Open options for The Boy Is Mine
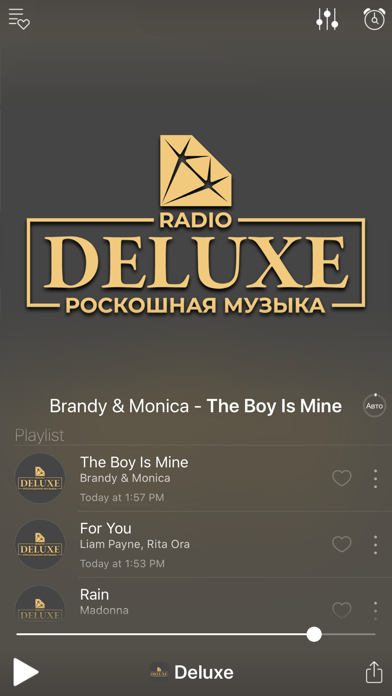The height and width of the screenshot is (696, 392). pyautogui.click(x=376, y=478)
